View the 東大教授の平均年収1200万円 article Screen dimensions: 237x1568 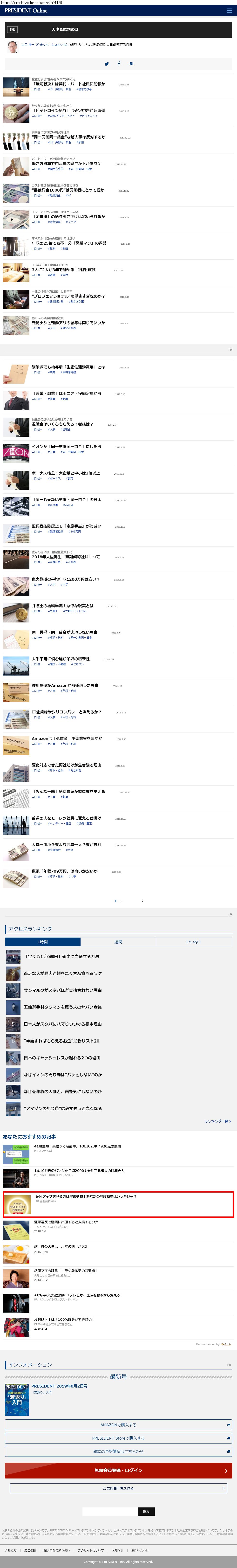[x=65, y=580]
